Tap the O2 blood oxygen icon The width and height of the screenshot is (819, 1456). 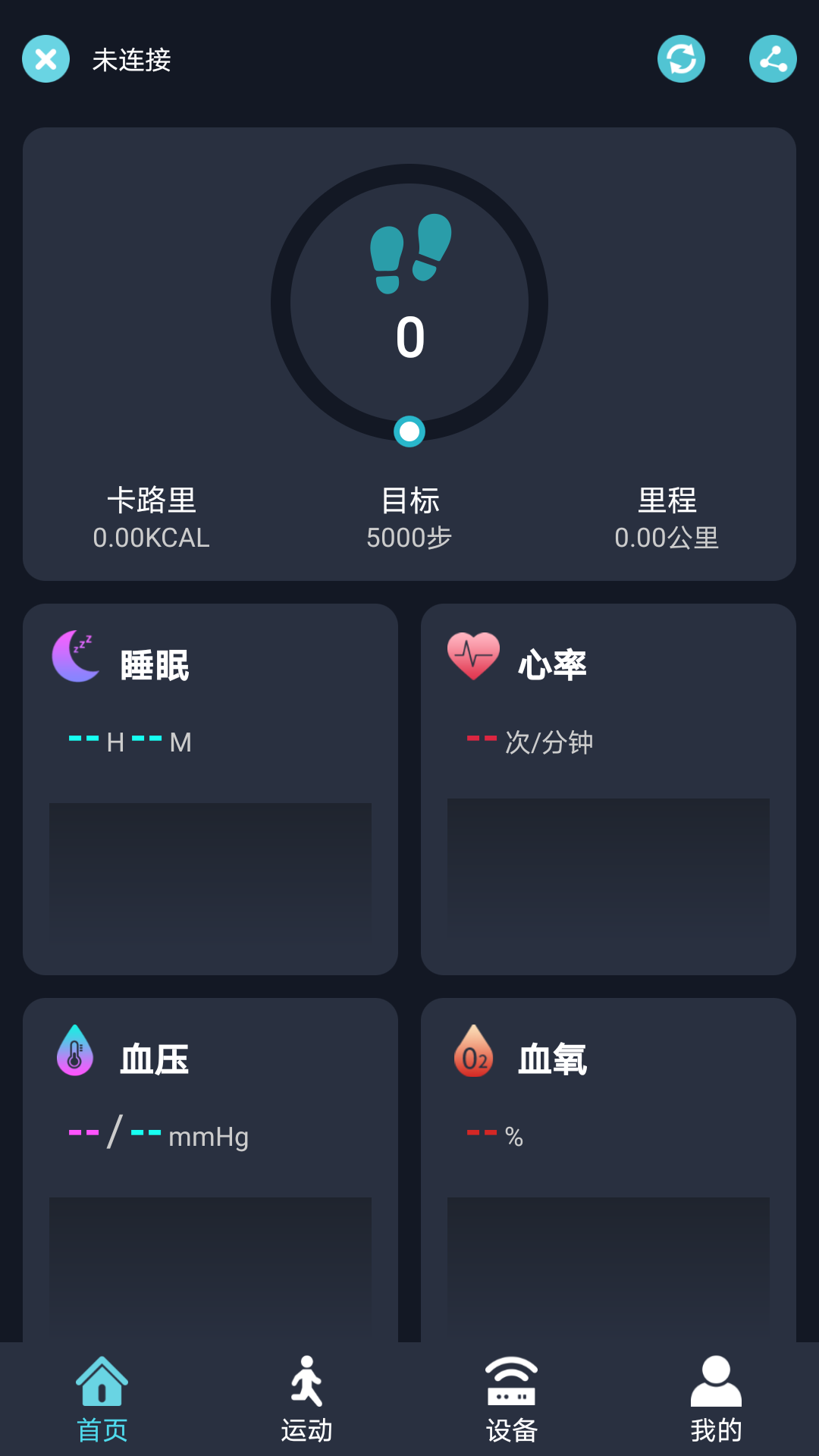[x=473, y=1054]
